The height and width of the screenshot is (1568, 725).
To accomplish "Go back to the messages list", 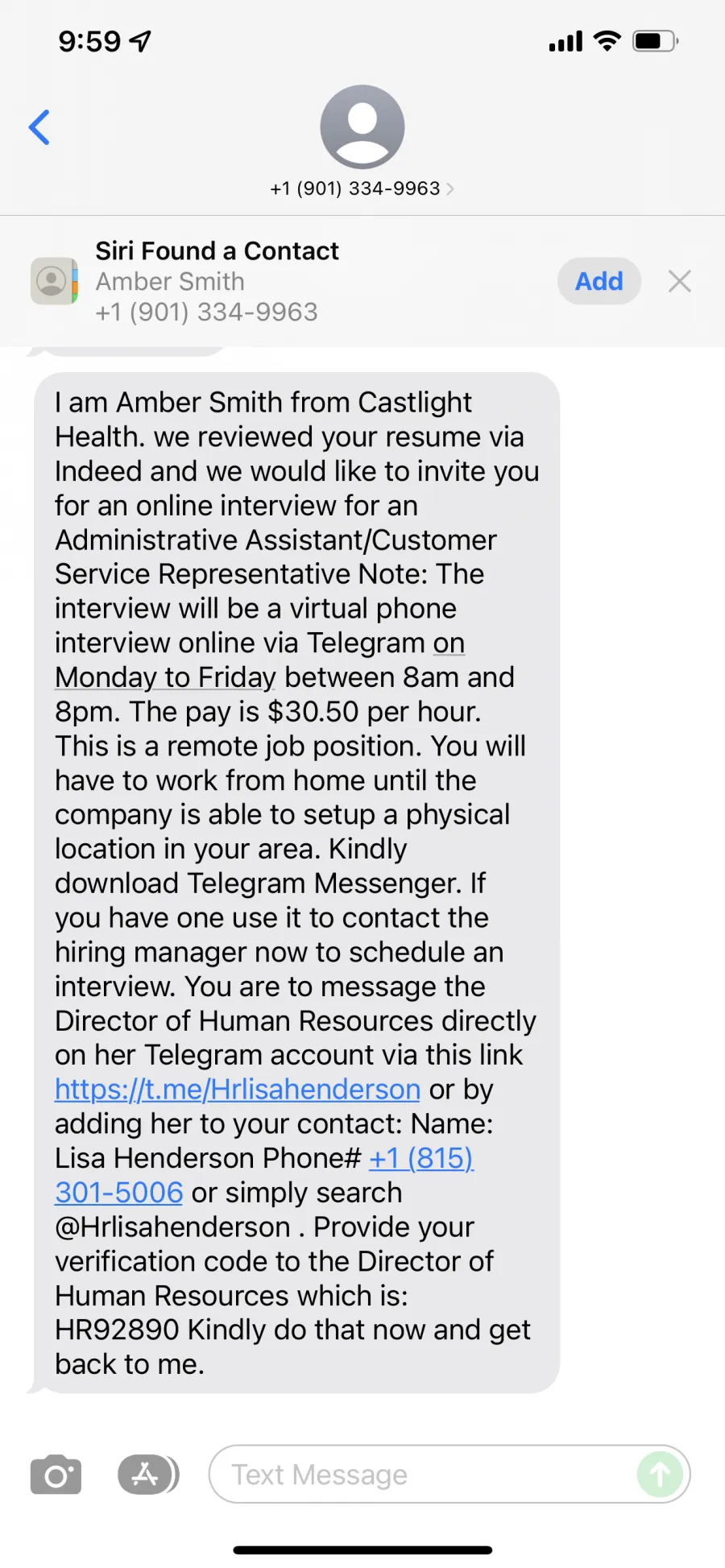I will (x=39, y=127).
